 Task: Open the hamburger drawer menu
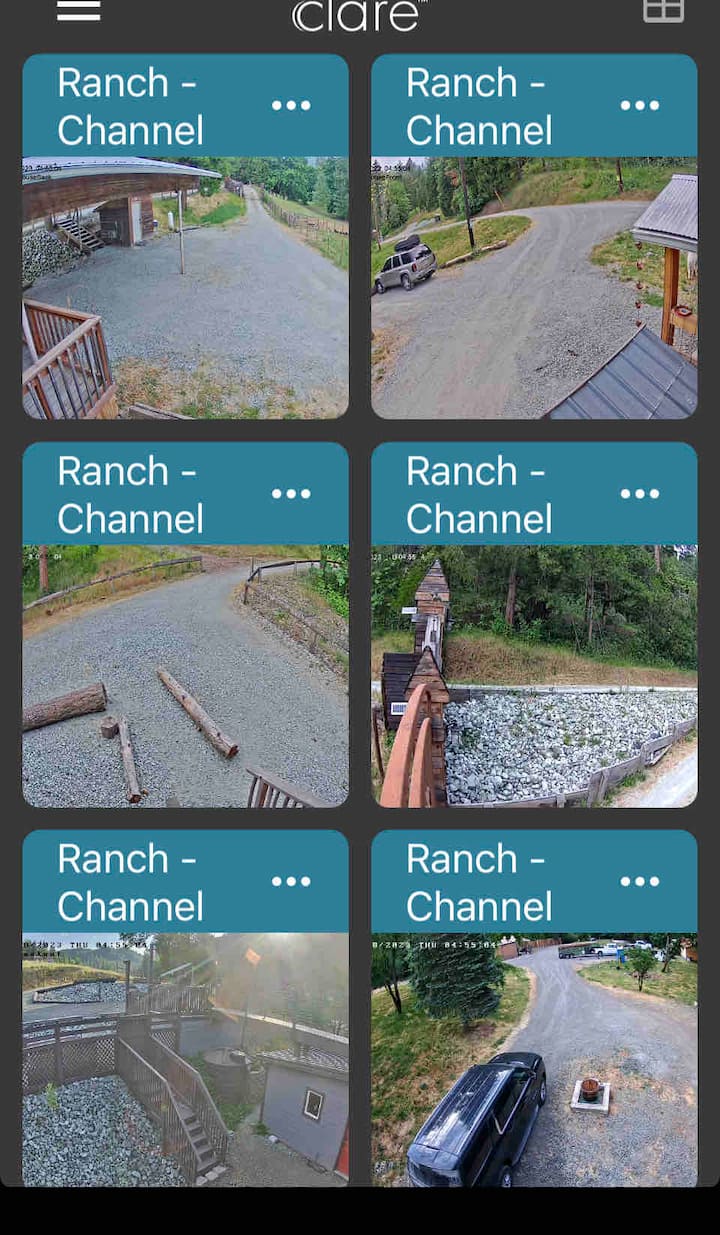78,11
